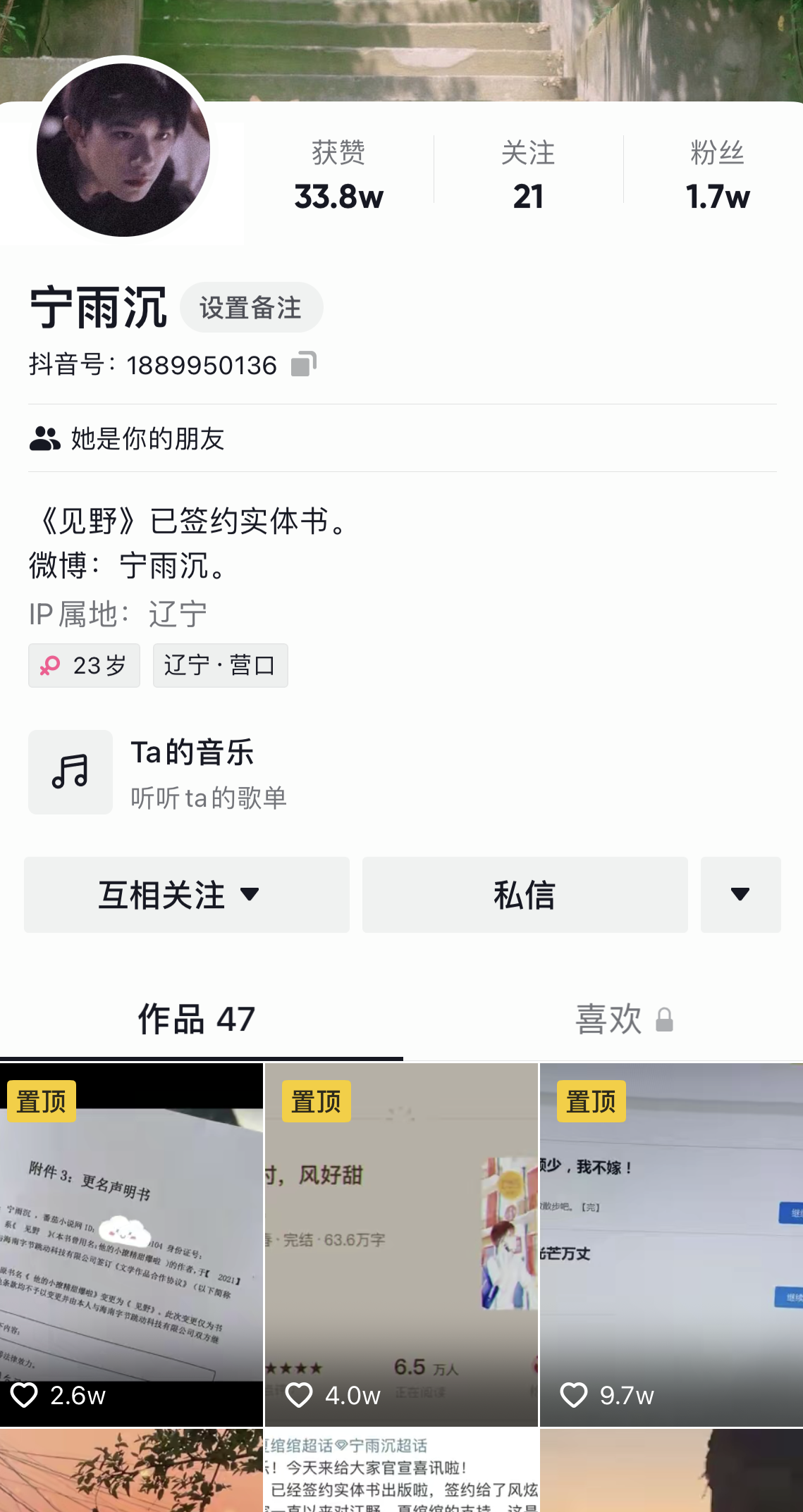Open the 互相关注 dropdown
The width and height of the screenshot is (803, 1512).
(186, 895)
